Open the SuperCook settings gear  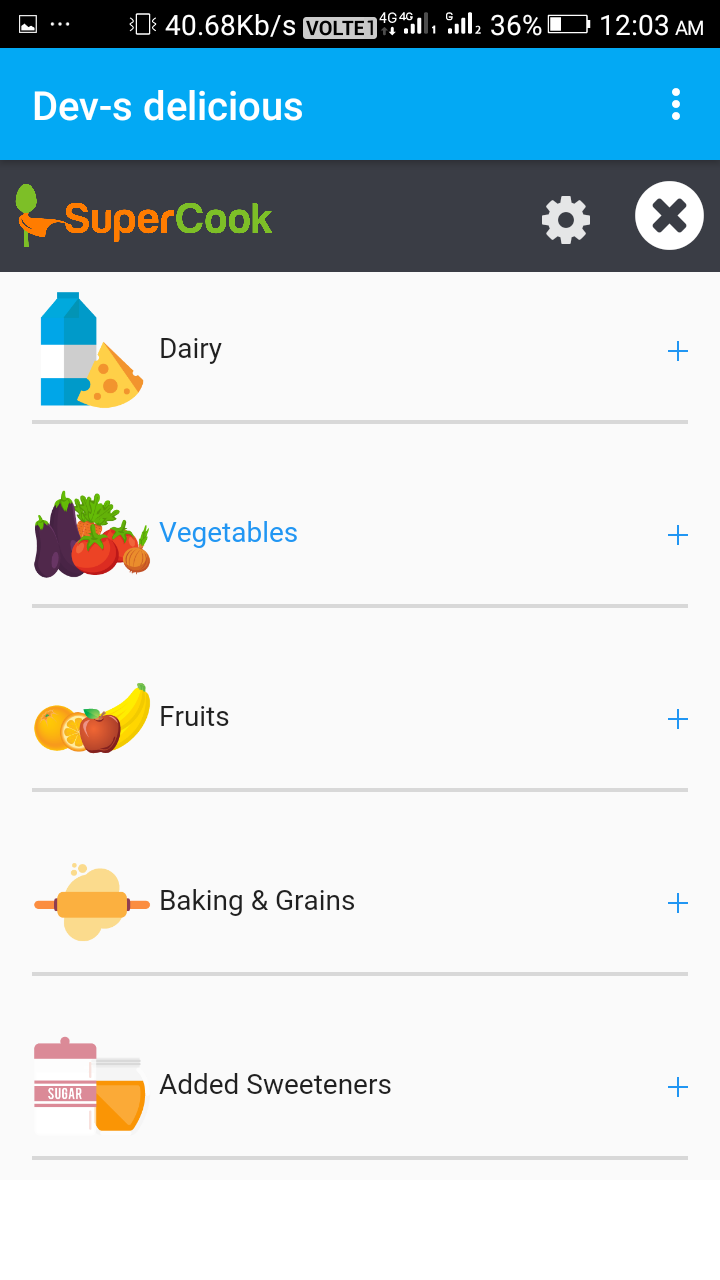pos(565,219)
